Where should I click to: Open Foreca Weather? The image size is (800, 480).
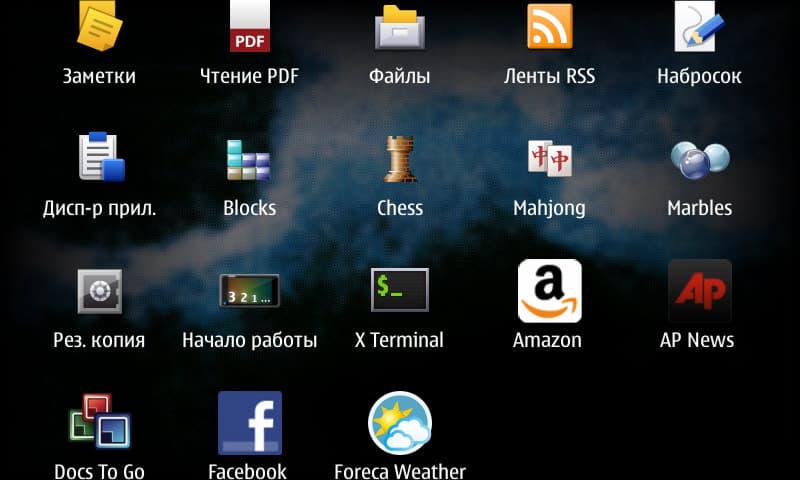tap(399, 423)
